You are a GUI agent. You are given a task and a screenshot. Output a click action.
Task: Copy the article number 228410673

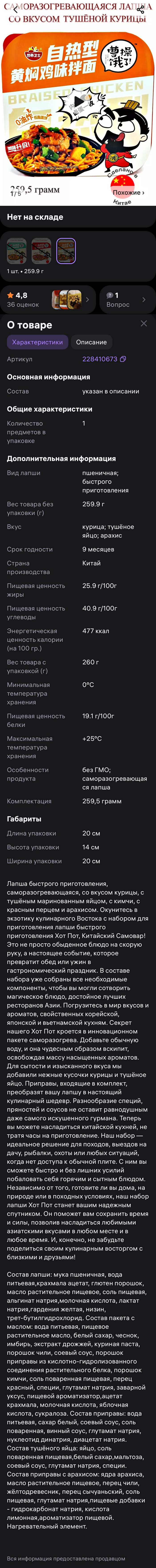pos(123,359)
